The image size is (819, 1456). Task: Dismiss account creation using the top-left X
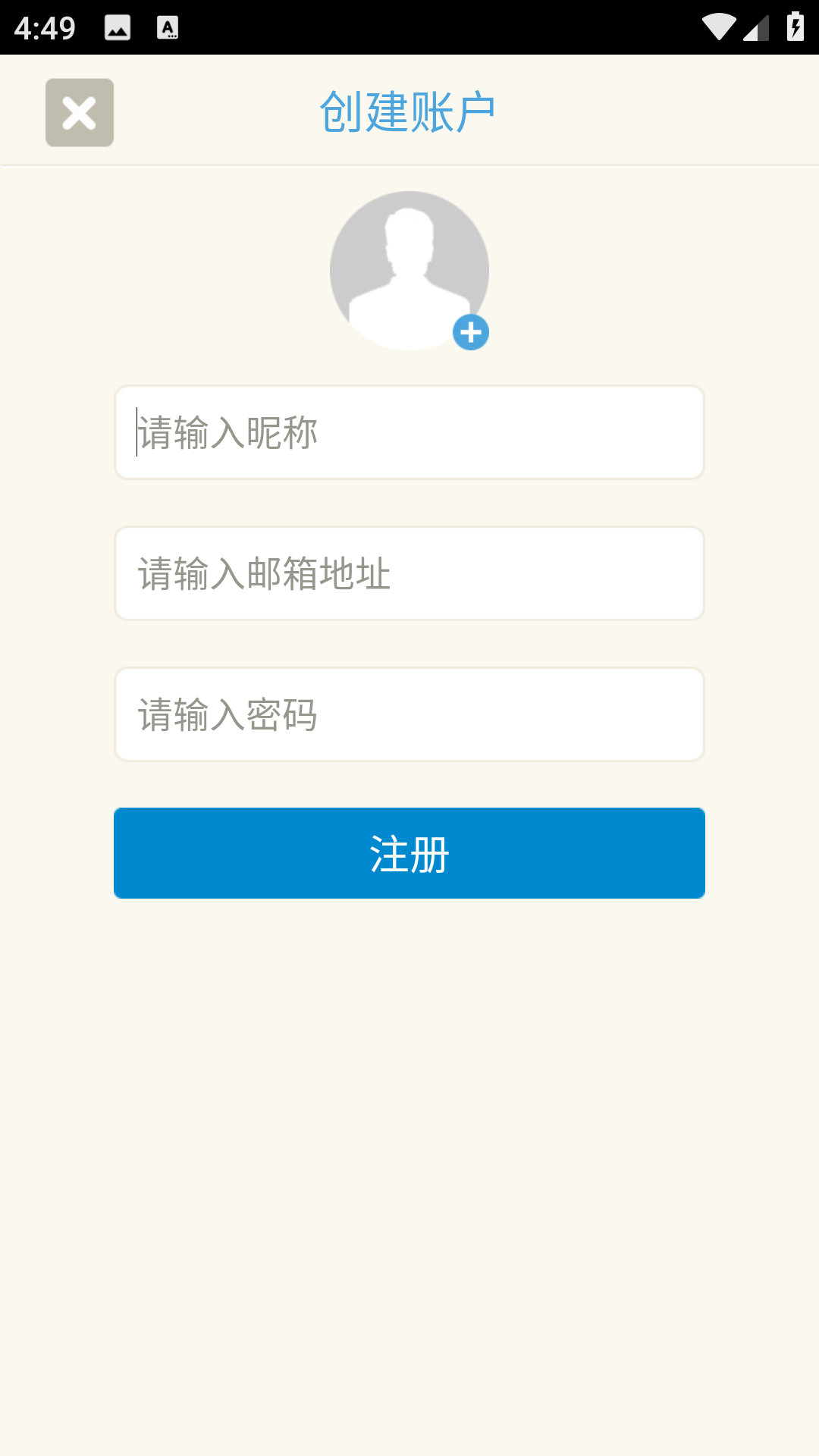[x=79, y=112]
